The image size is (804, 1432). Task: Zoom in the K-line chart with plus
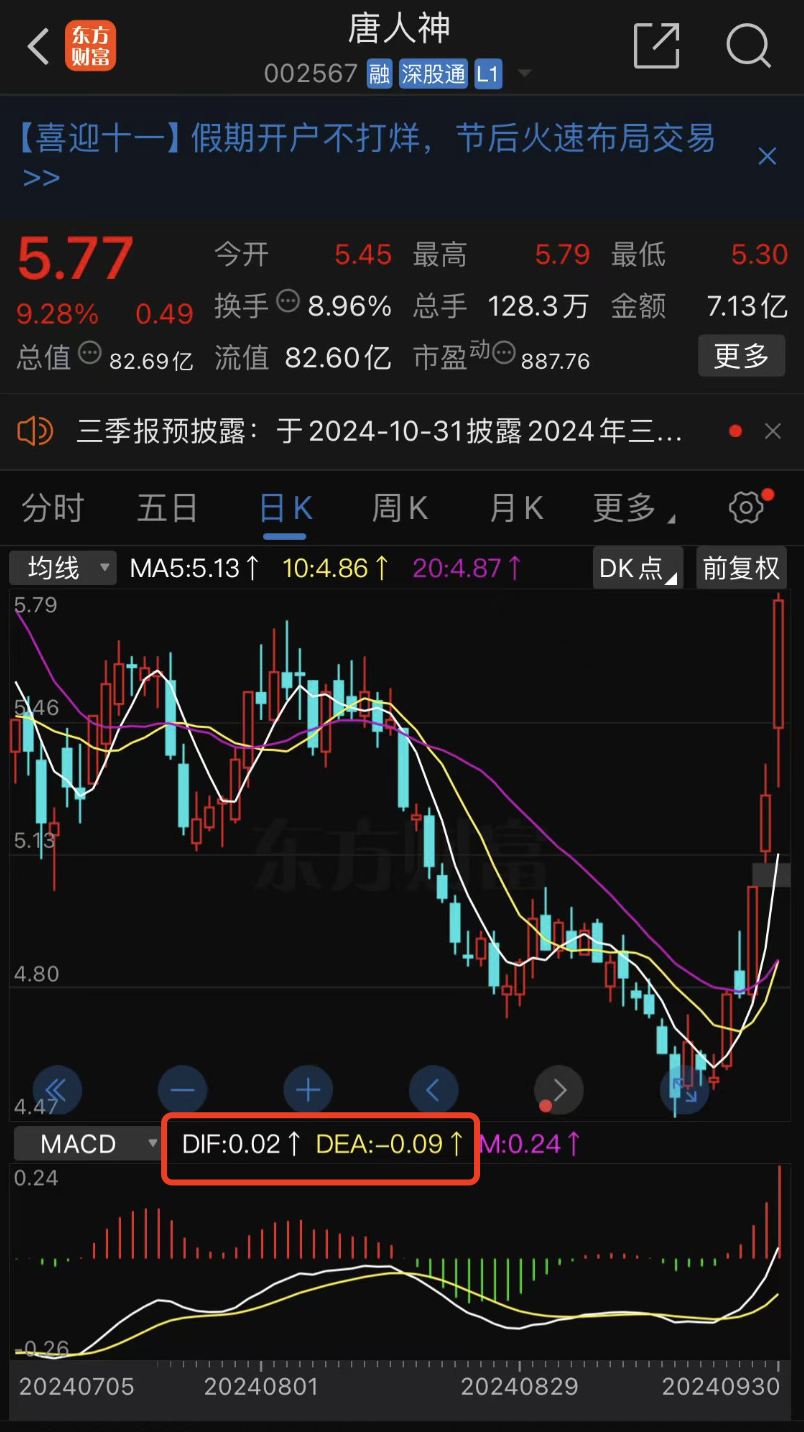click(x=308, y=1090)
